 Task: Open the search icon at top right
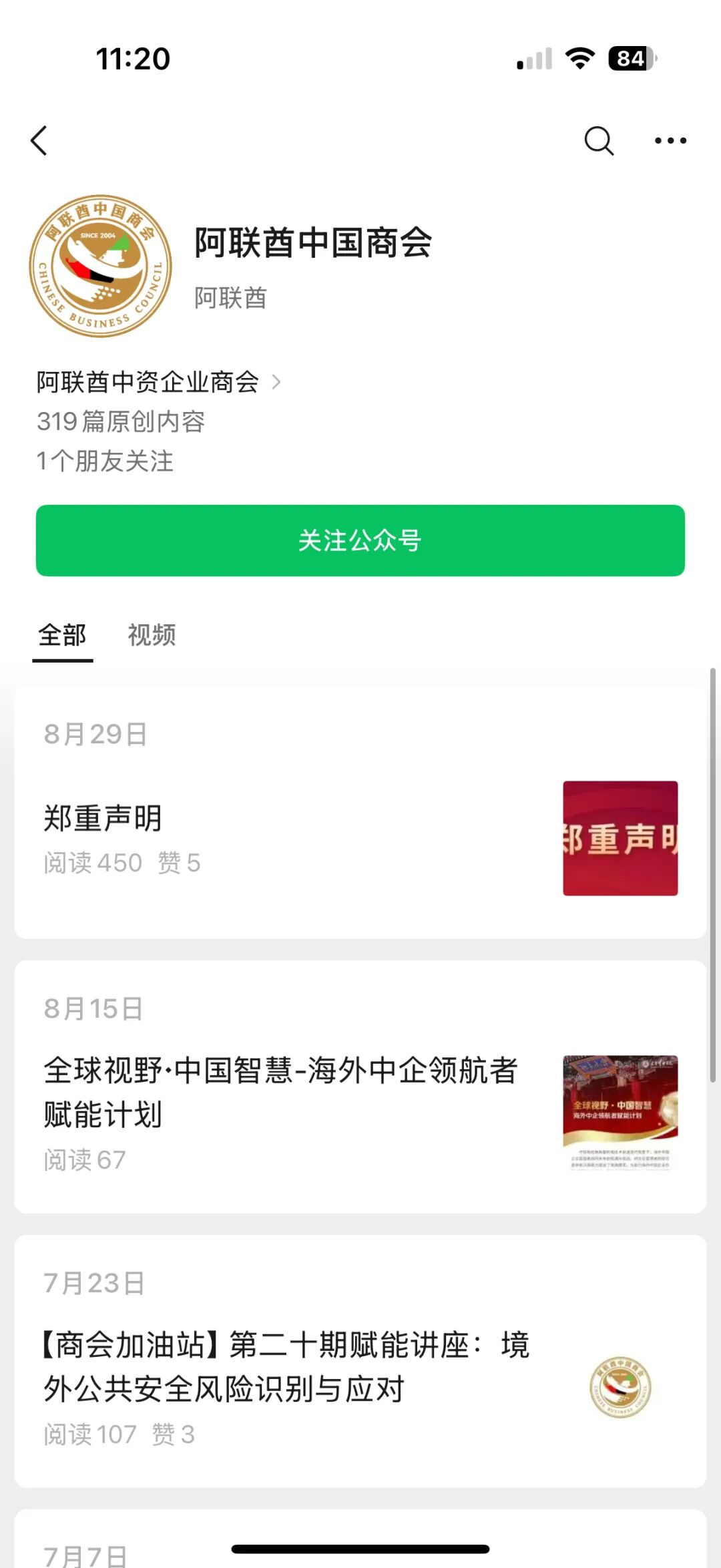599,140
